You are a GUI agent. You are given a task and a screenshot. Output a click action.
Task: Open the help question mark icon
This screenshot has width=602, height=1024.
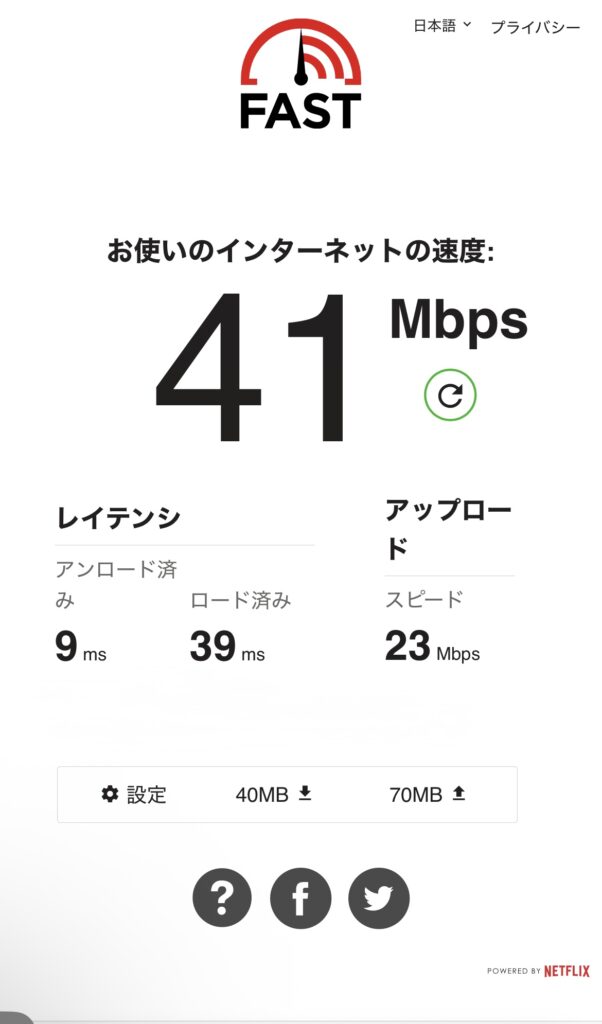[222, 899]
